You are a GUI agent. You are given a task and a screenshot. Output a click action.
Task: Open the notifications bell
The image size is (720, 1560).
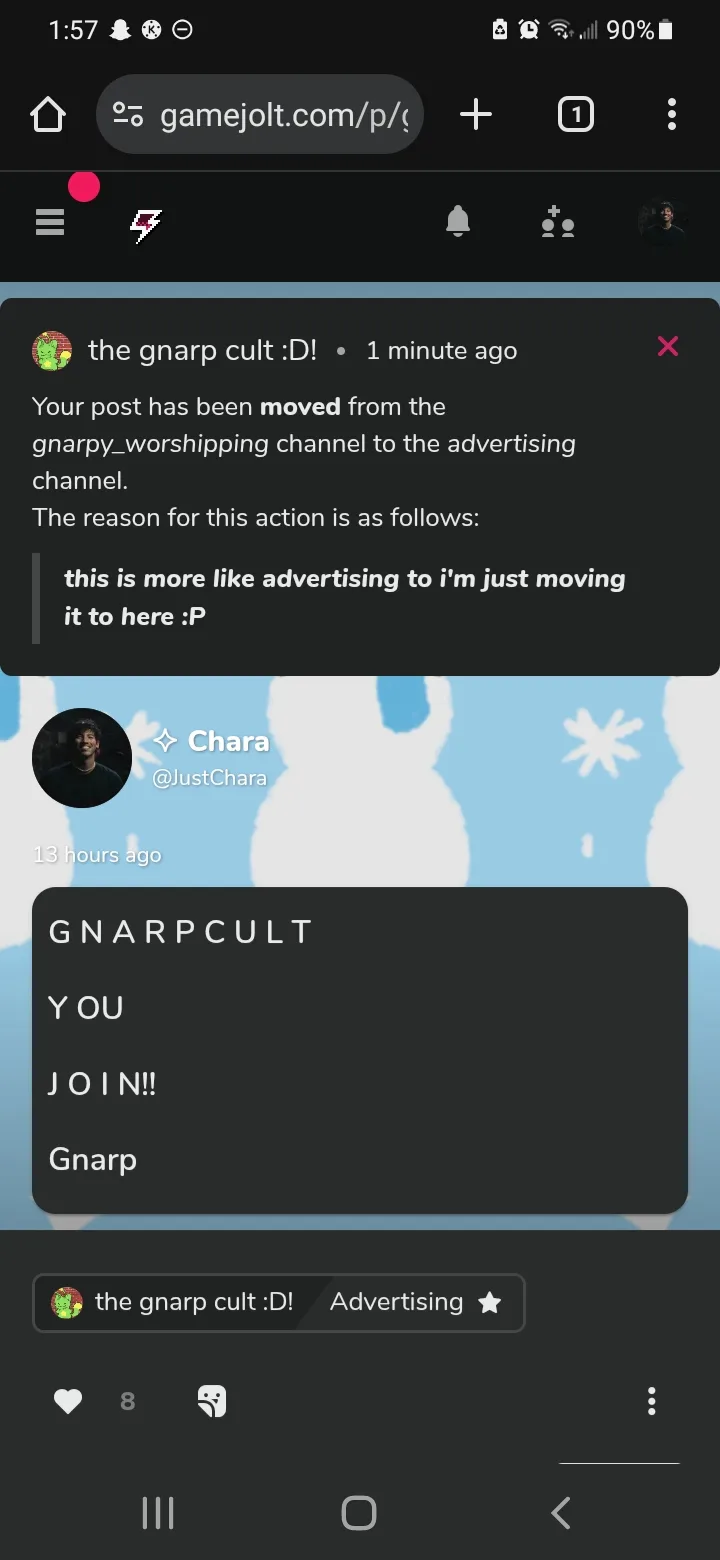point(458,222)
